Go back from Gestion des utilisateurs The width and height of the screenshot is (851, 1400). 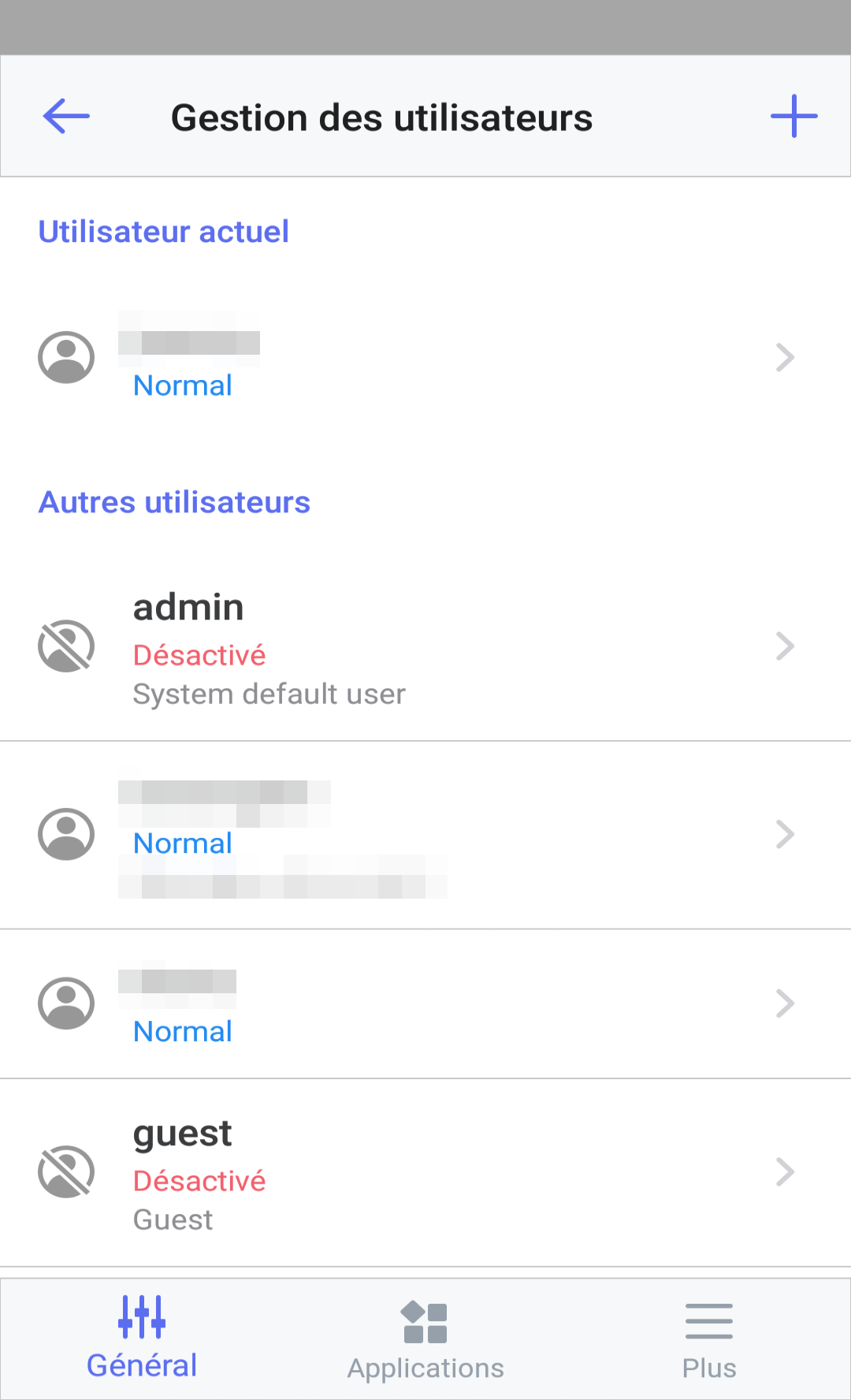[x=66, y=117]
